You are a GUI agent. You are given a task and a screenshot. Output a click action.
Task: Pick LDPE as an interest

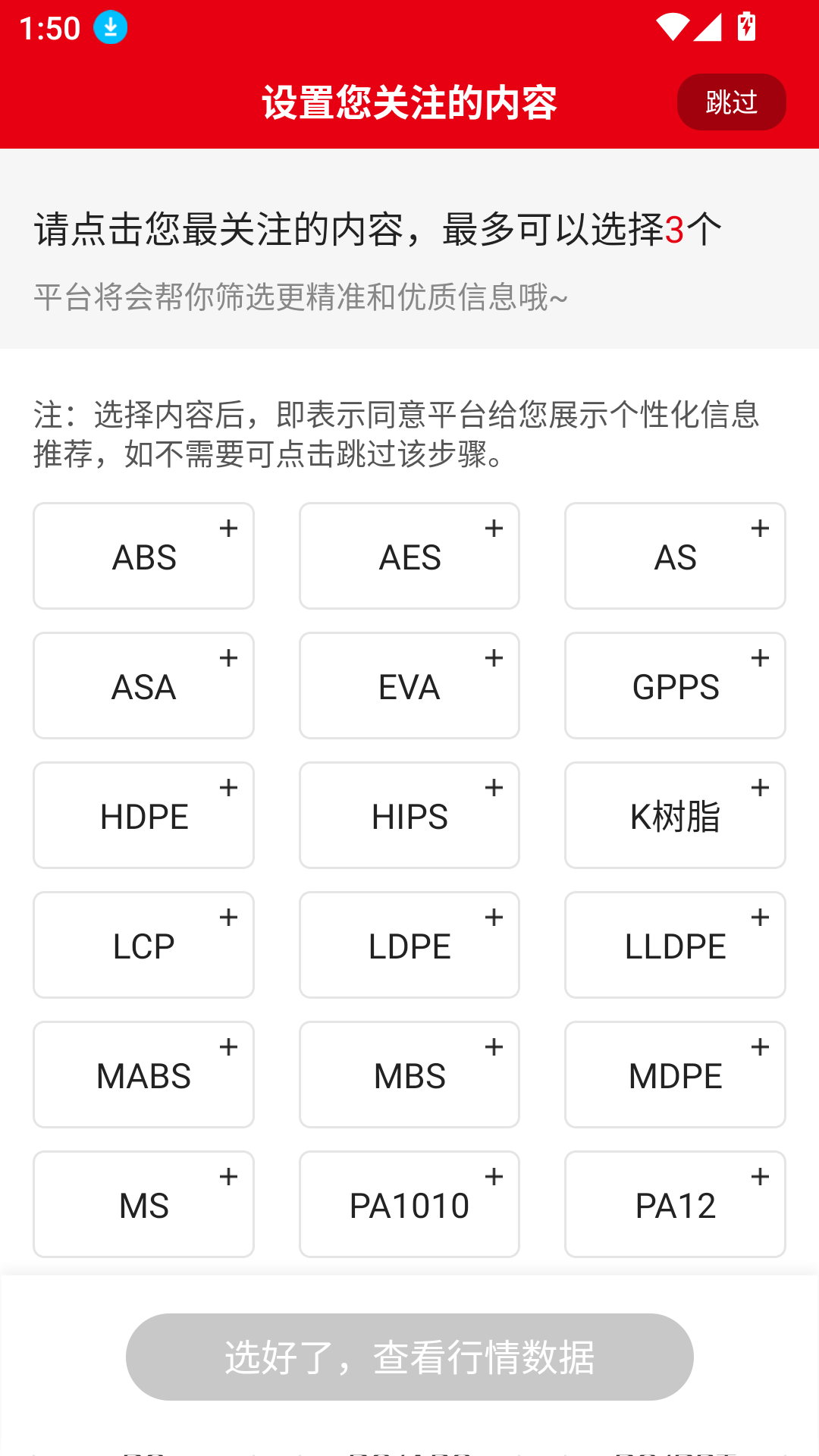pyautogui.click(x=409, y=945)
